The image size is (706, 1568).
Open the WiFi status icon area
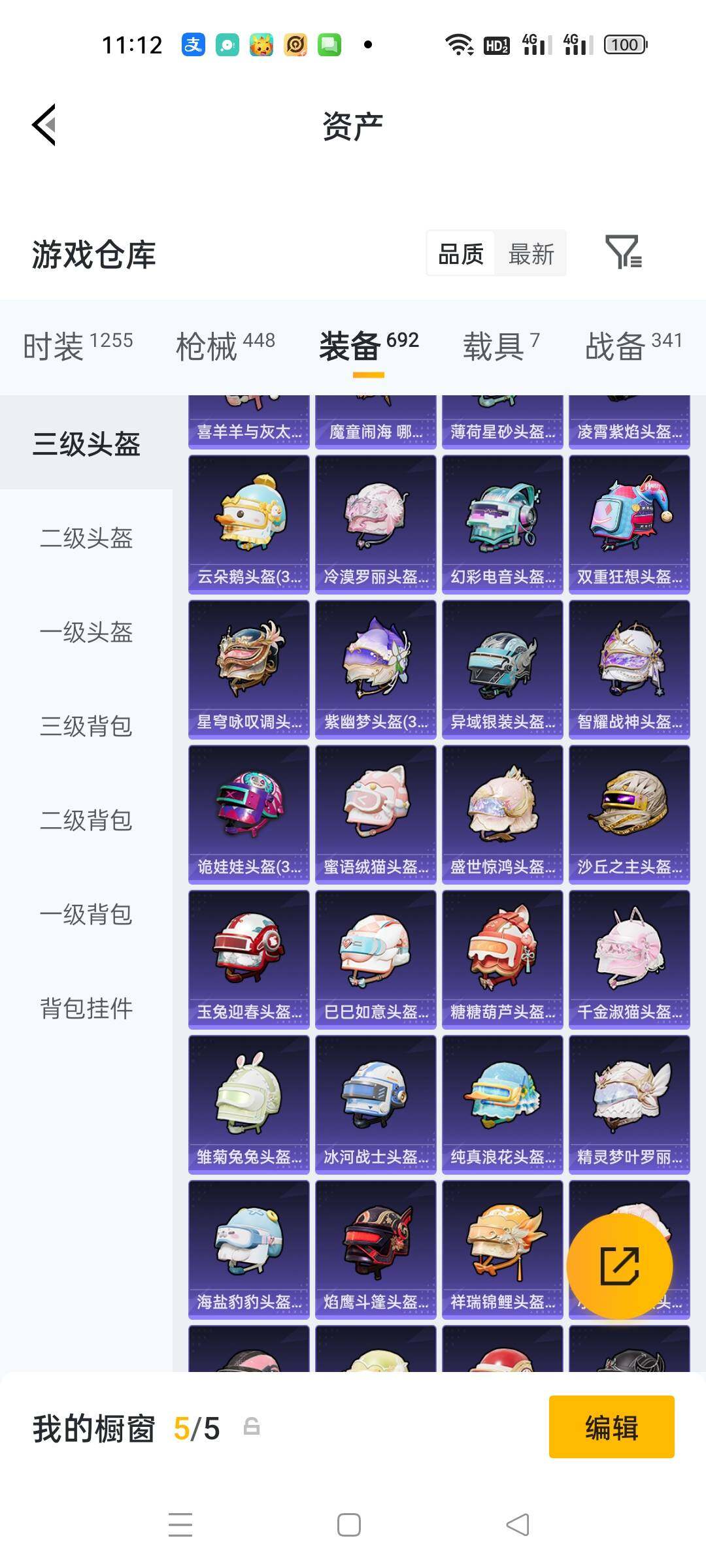pos(458,46)
